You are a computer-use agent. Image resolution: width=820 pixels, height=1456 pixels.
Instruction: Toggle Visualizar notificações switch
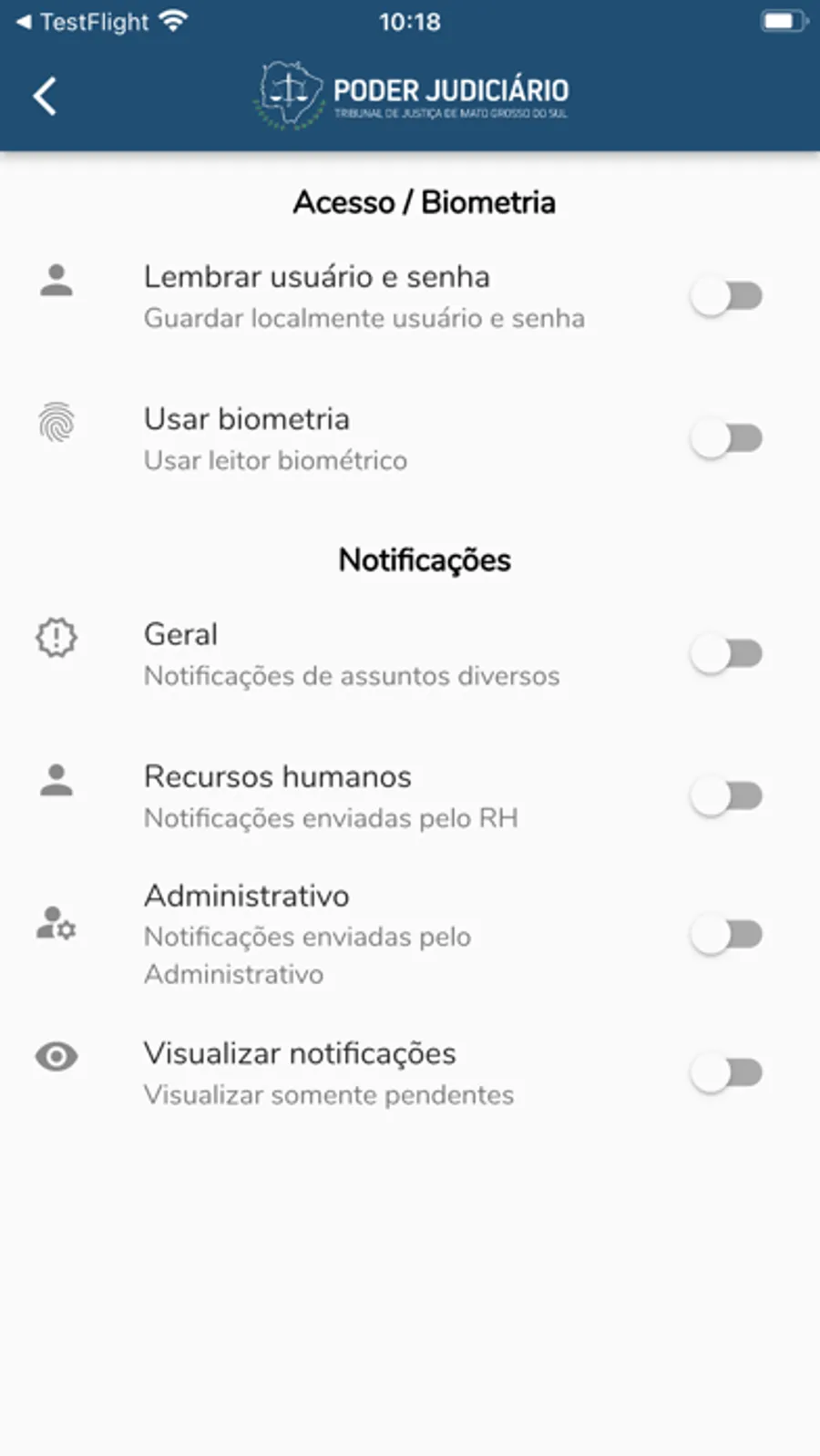coord(726,1072)
